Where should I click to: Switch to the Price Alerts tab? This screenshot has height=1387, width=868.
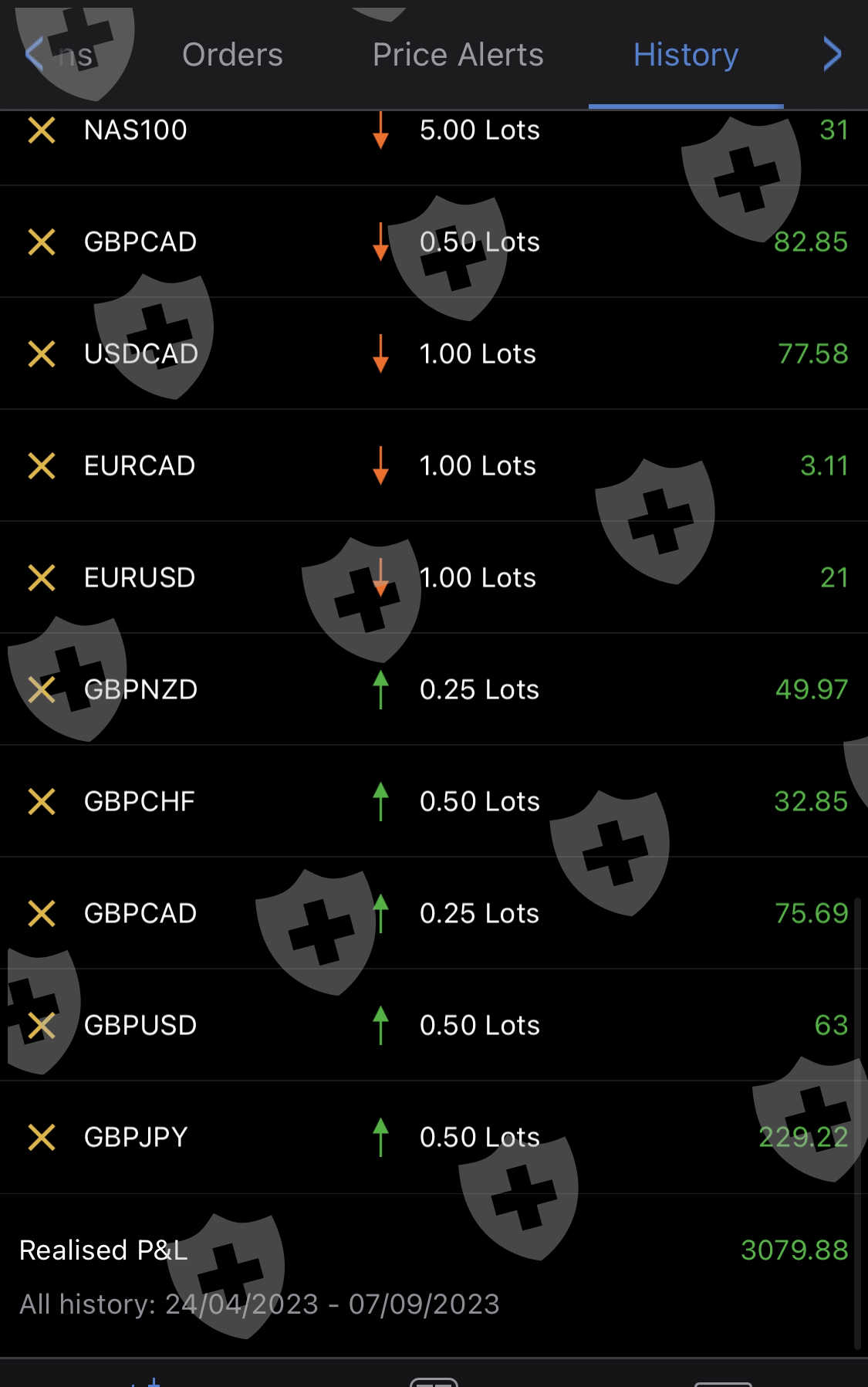458,55
